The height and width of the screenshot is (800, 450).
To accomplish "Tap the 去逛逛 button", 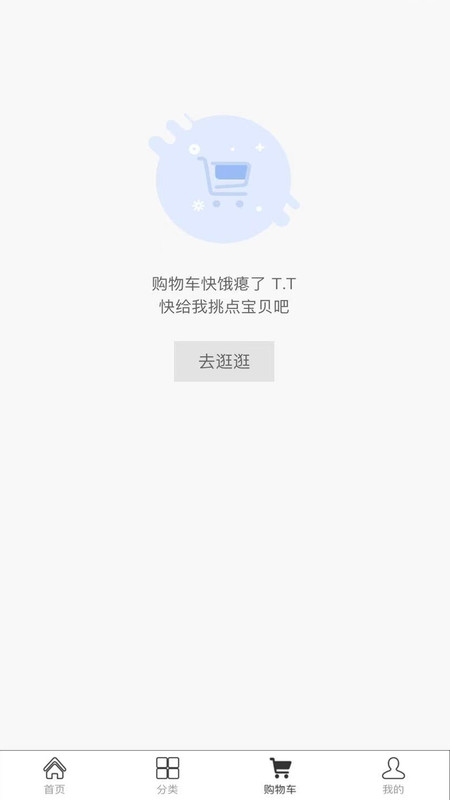I will coord(224,361).
